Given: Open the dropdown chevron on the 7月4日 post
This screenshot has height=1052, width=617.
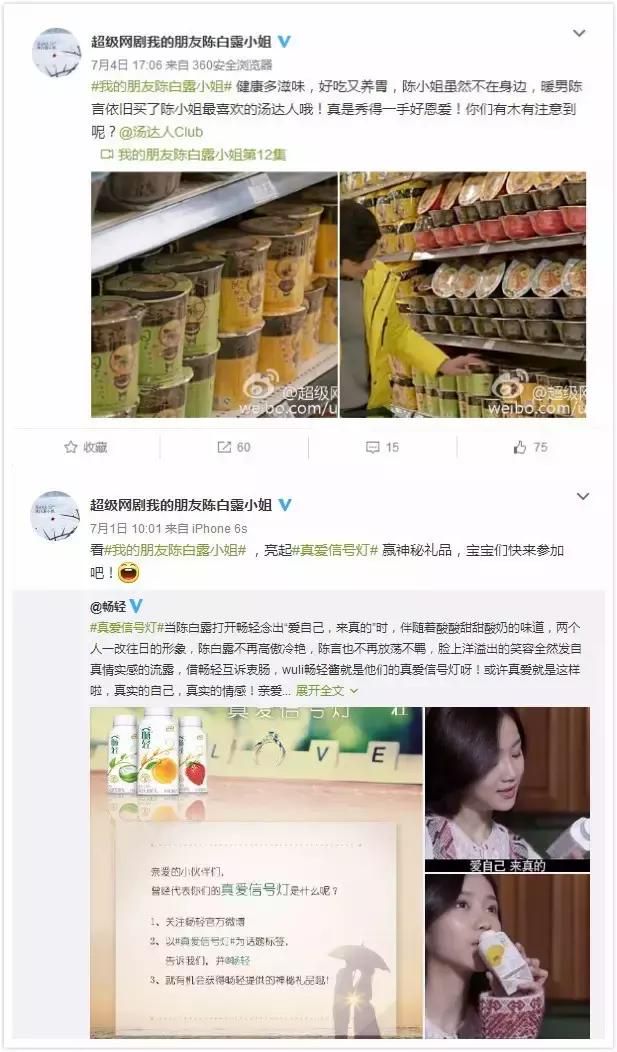Looking at the screenshot, I should point(580,34).
